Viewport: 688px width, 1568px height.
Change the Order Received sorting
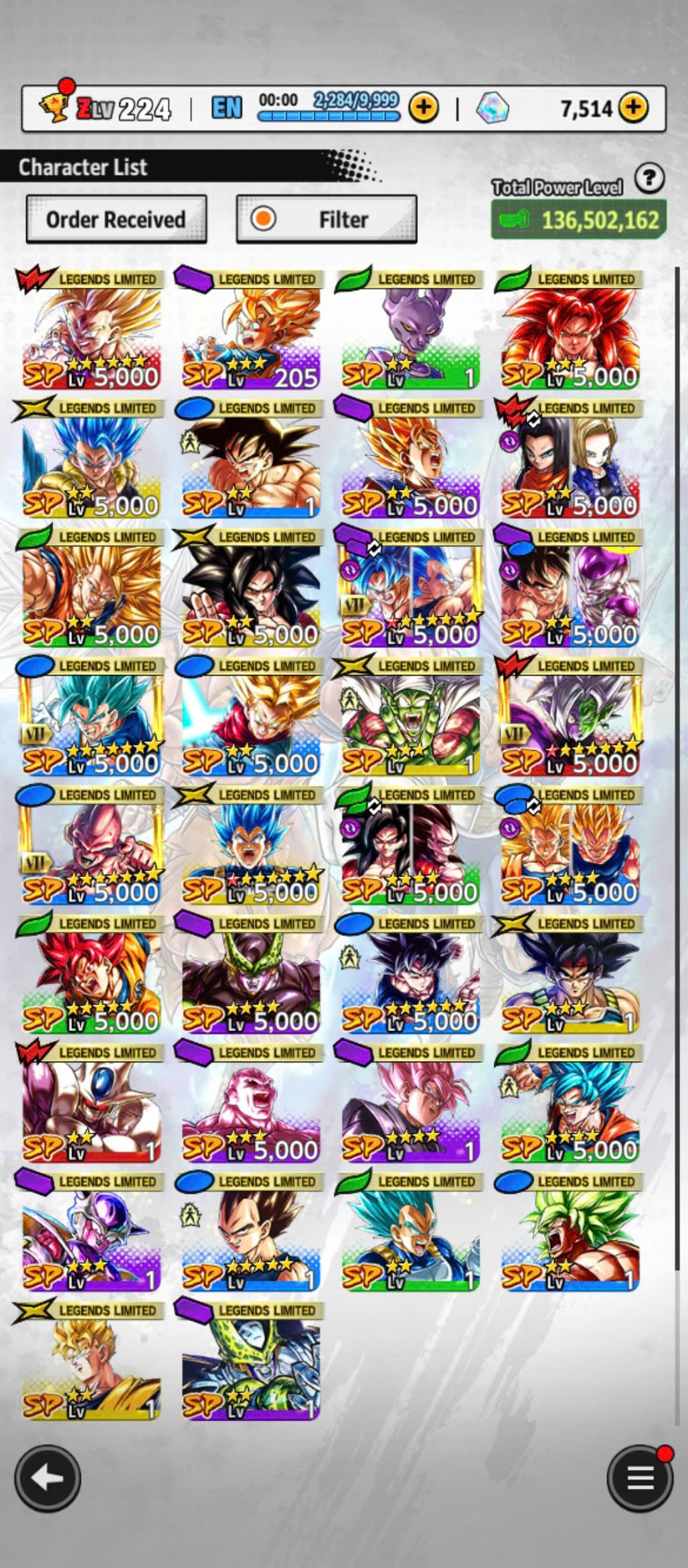pyautogui.click(x=116, y=219)
